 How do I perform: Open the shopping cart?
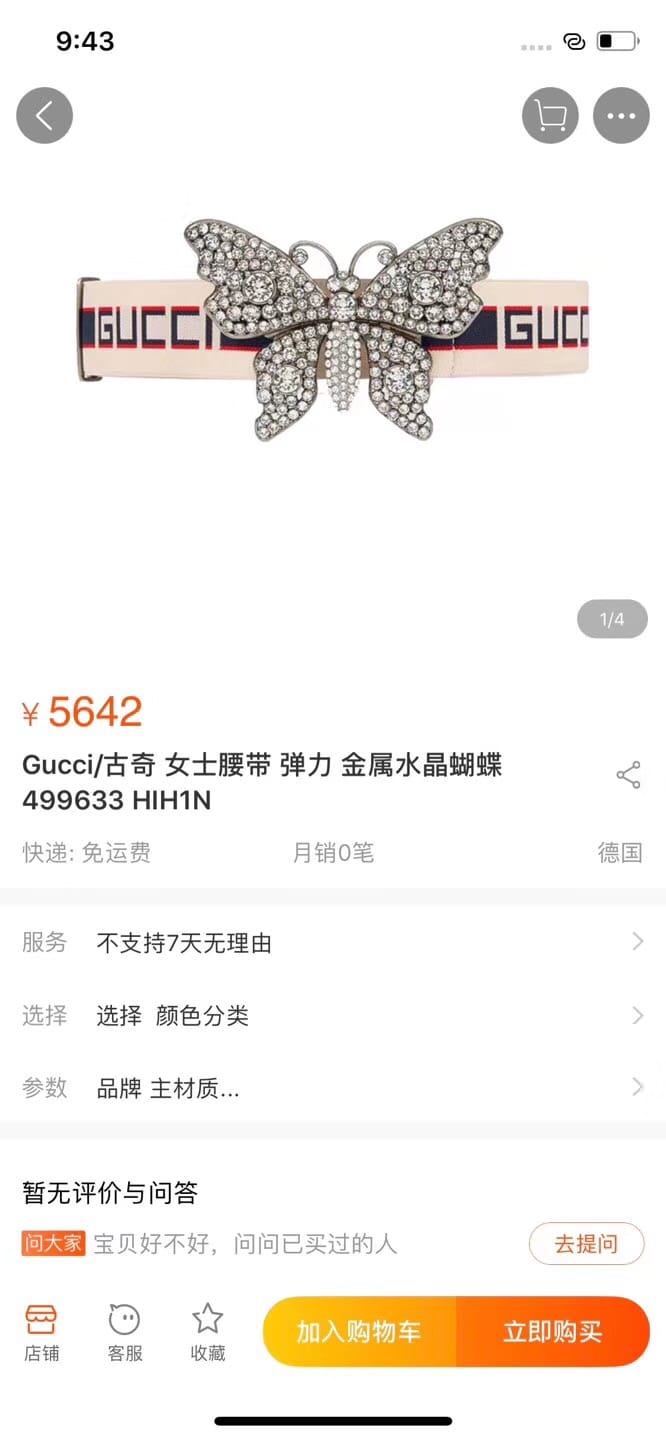click(550, 116)
